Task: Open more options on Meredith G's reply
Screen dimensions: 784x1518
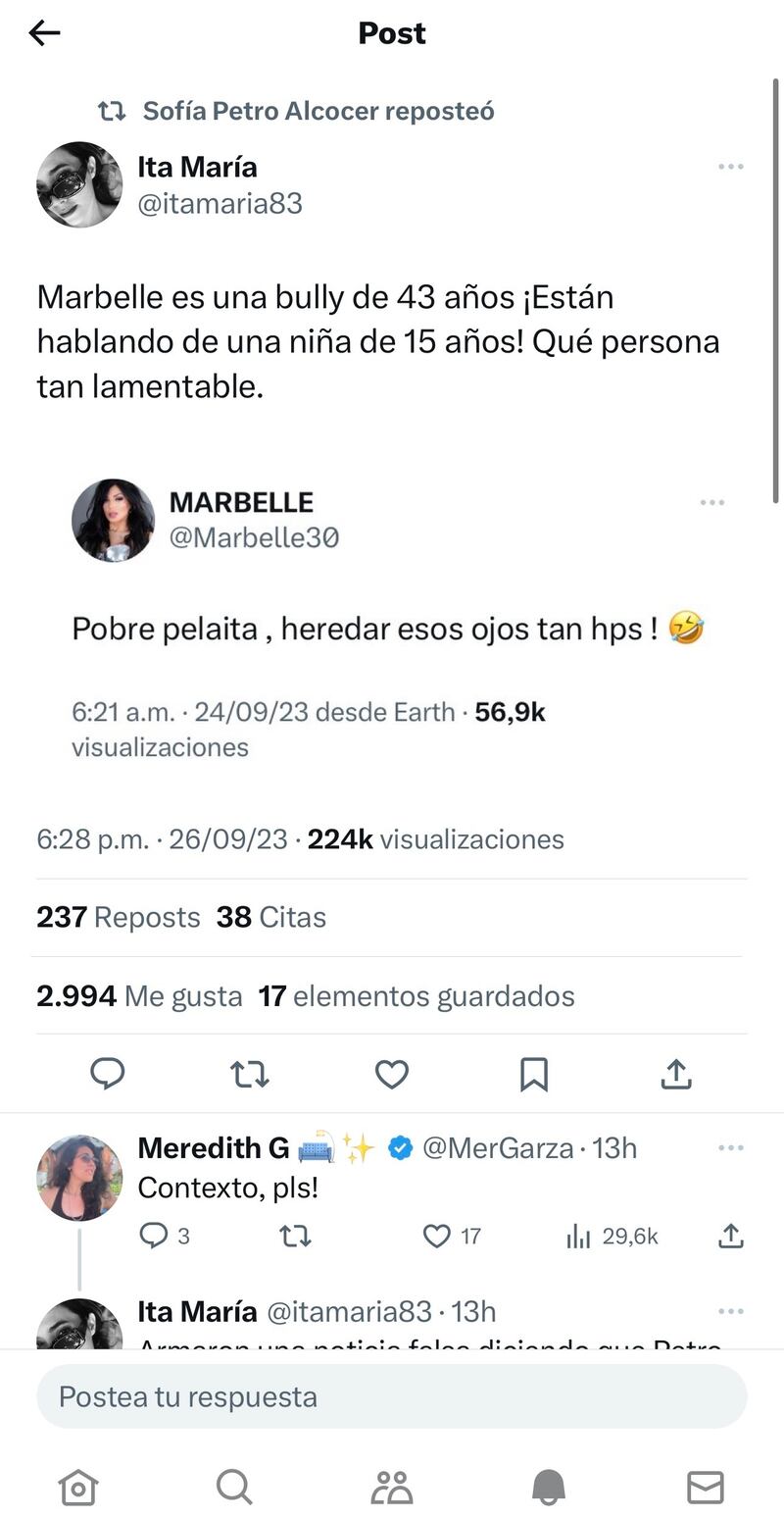Action: pos(730,1147)
